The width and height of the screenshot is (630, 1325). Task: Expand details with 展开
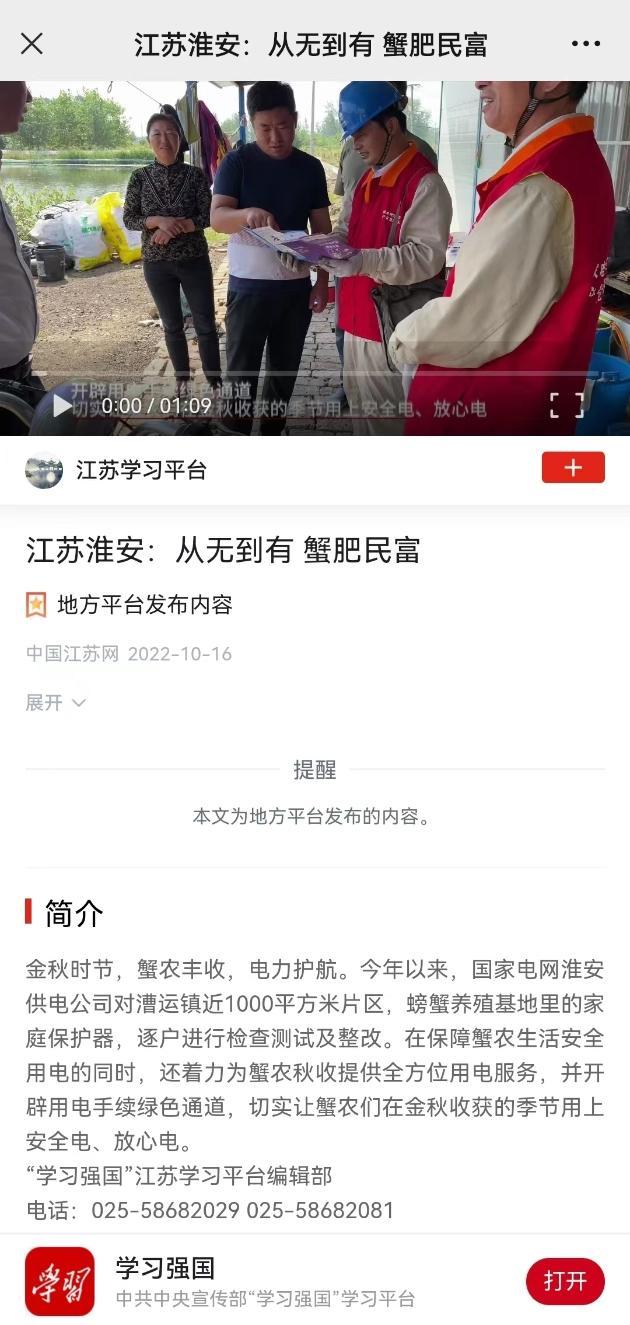(x=55, y=703)
